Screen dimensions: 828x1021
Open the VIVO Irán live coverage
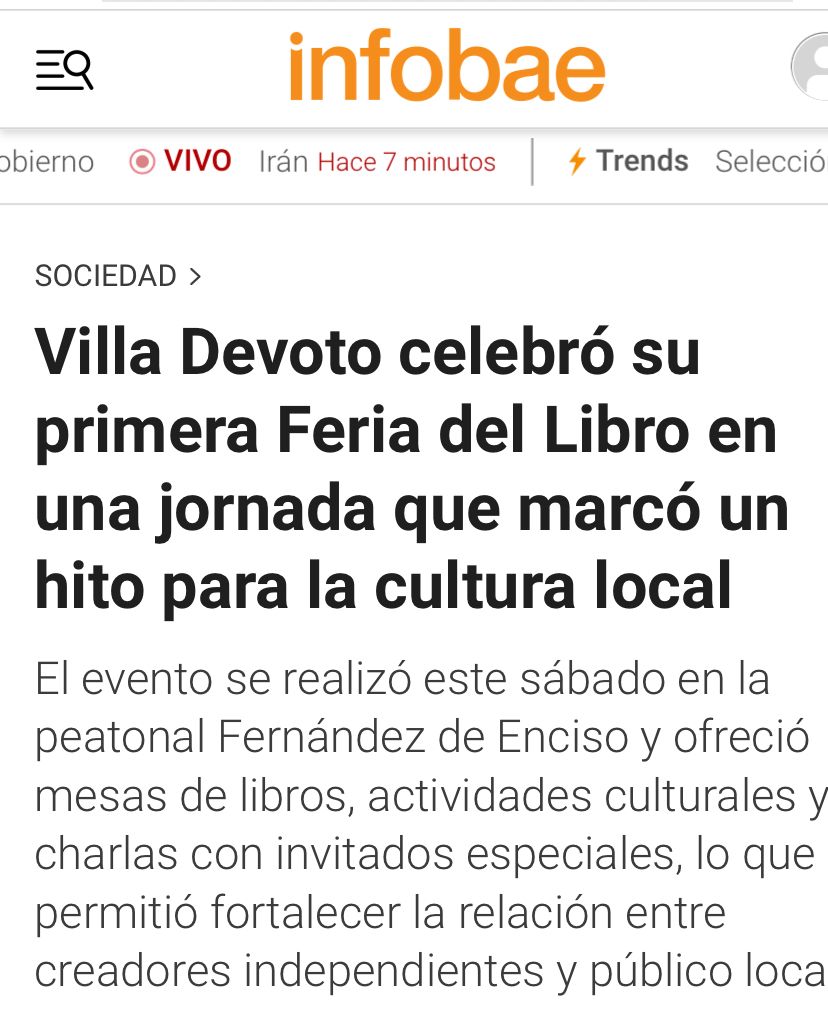click(x=312, y=161)
